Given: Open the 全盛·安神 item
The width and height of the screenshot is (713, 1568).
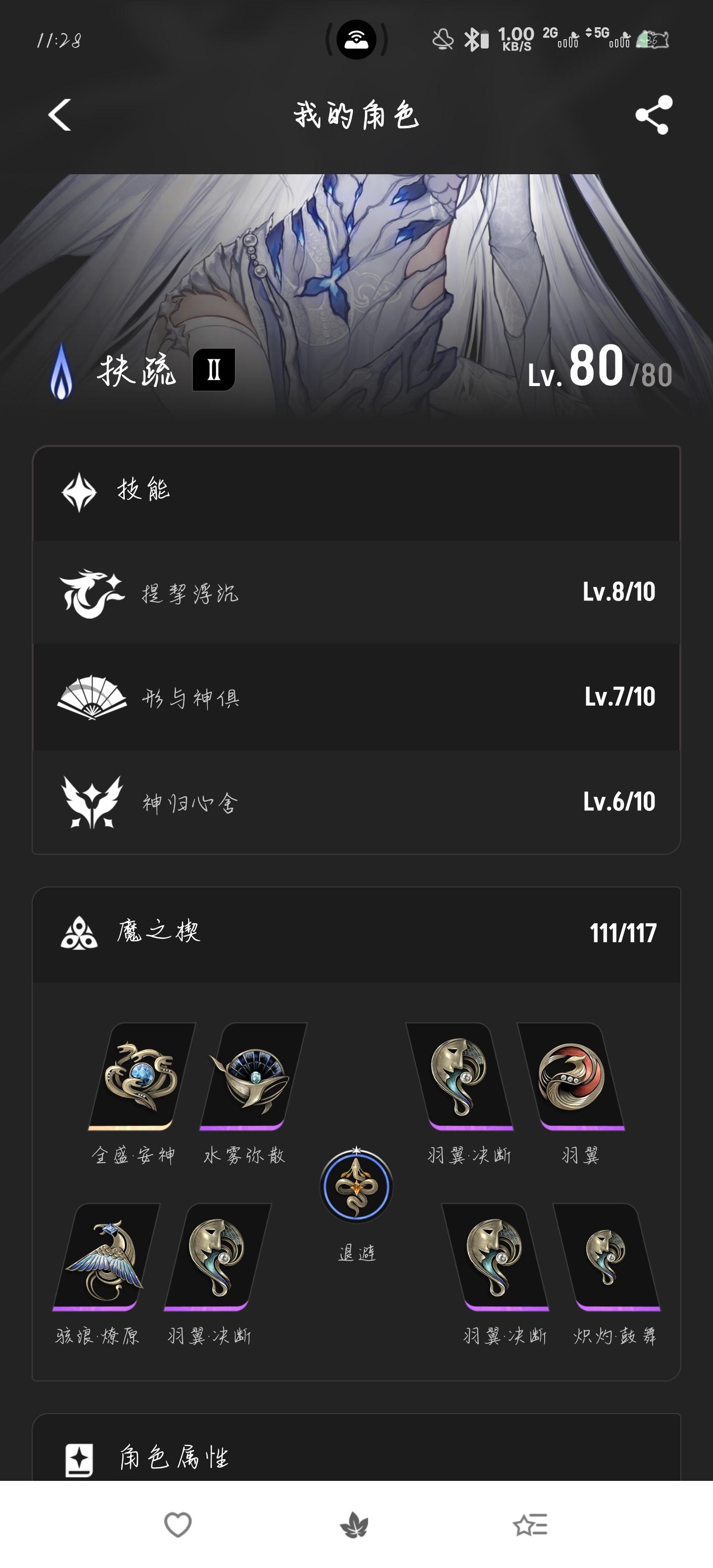Looking at the screenshot, I should (x=141, y=1076).
